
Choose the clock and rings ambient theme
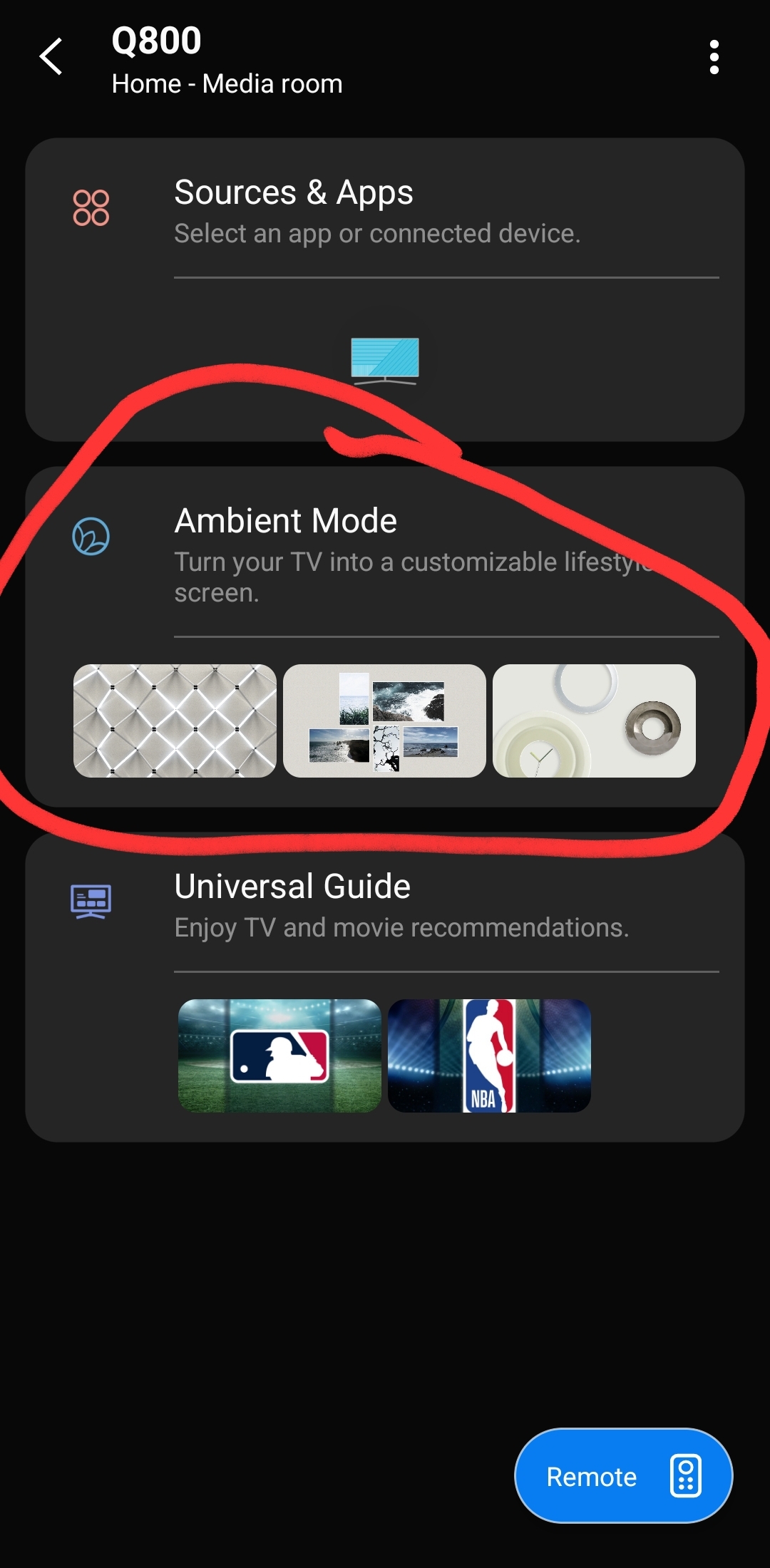pyautogui.click(x=594, y=721)
